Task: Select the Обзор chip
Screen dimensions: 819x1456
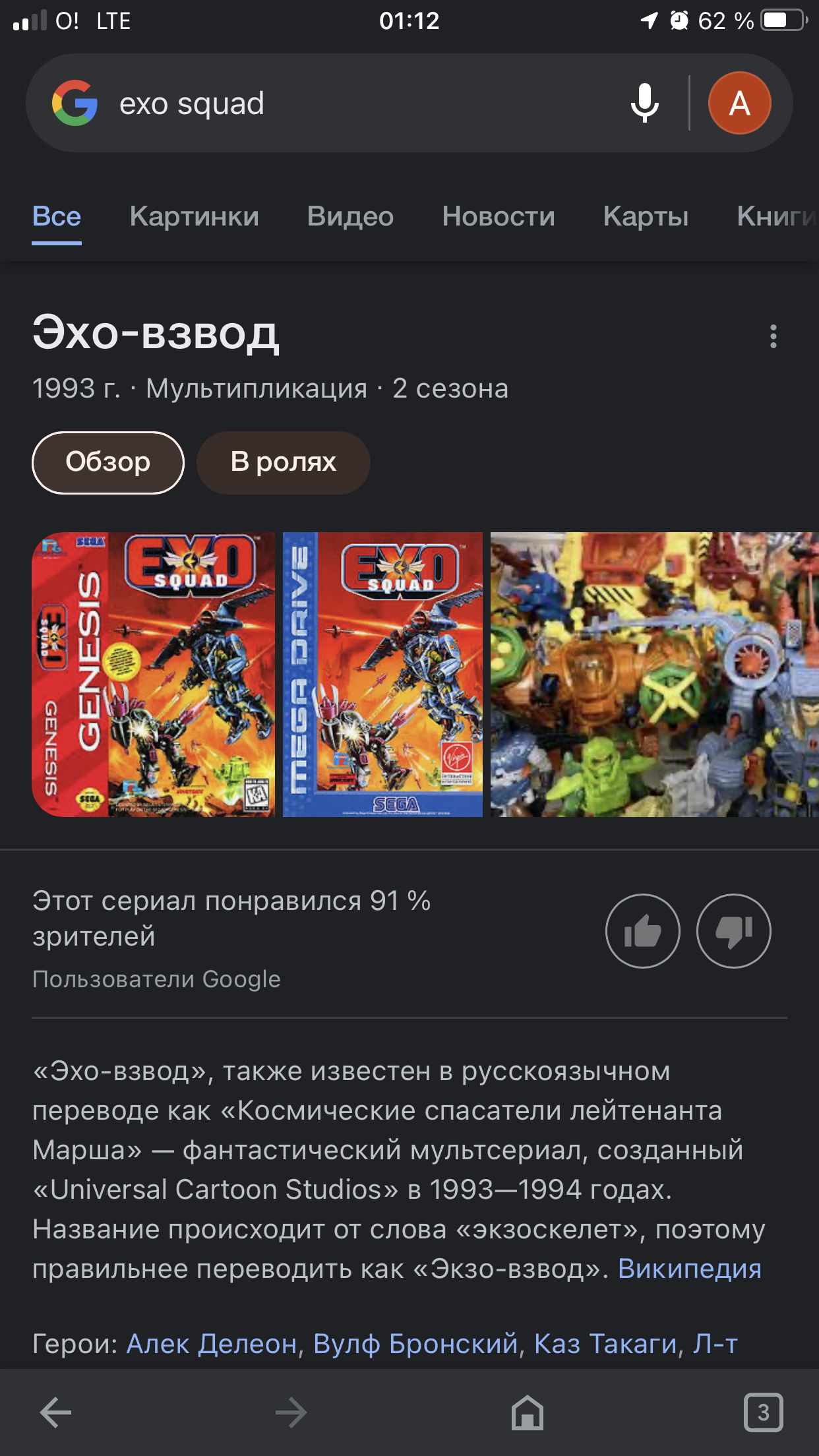Action: pos(108,462)
